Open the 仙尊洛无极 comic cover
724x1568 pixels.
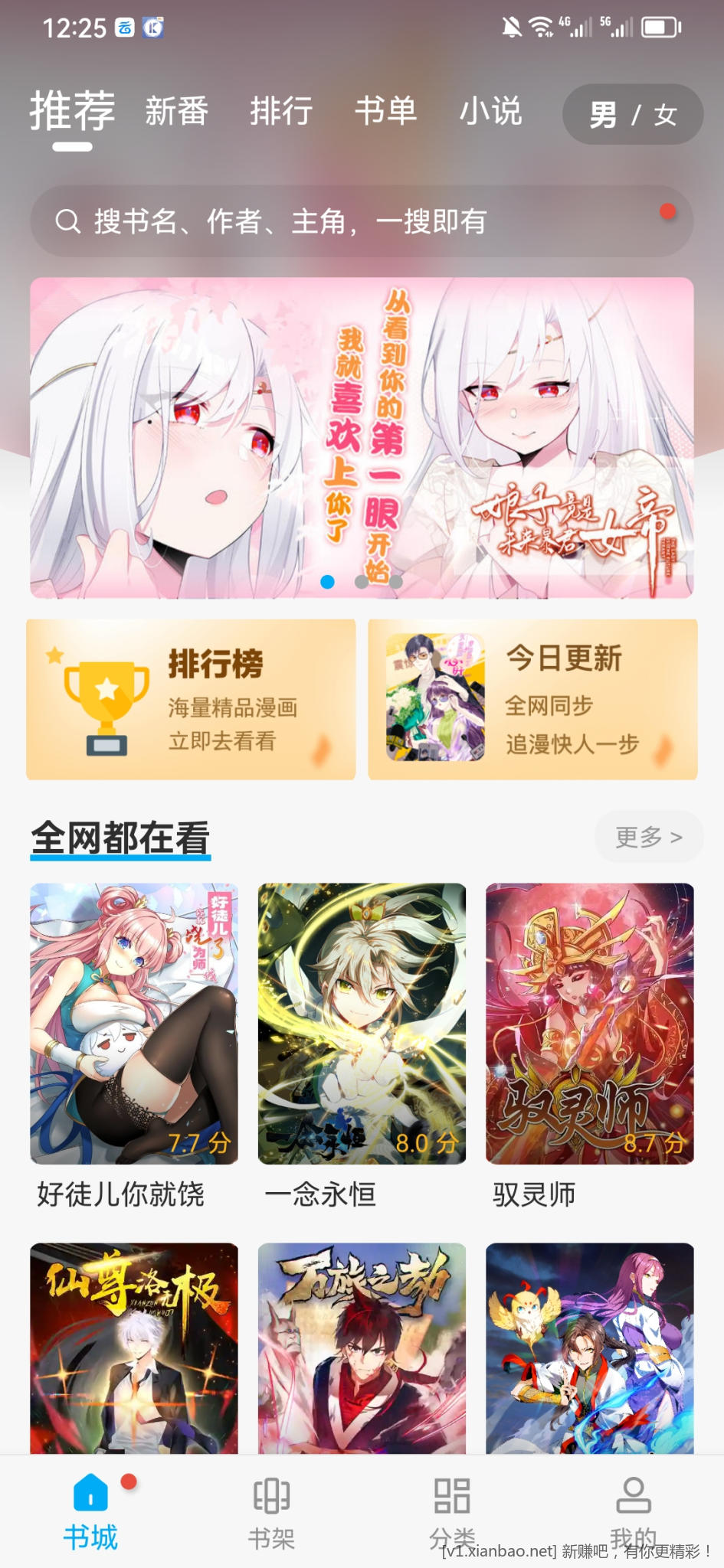pos(134,1347)
